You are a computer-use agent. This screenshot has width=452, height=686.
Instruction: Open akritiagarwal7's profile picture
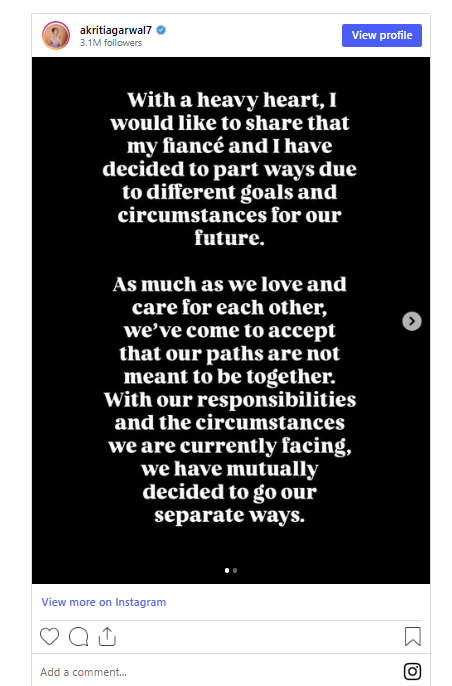click(56, 35)
